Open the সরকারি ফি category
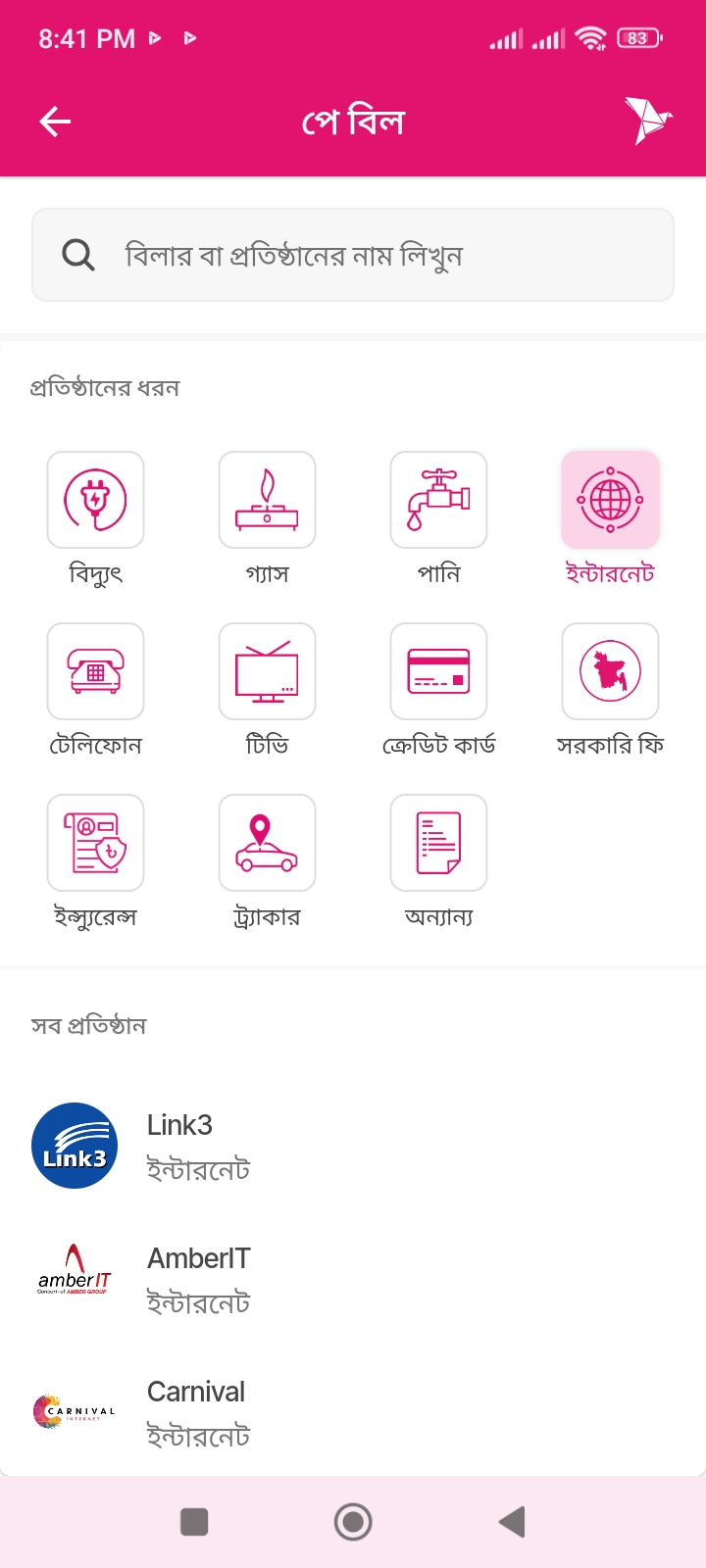706x1568 pixels. [610, 671]
